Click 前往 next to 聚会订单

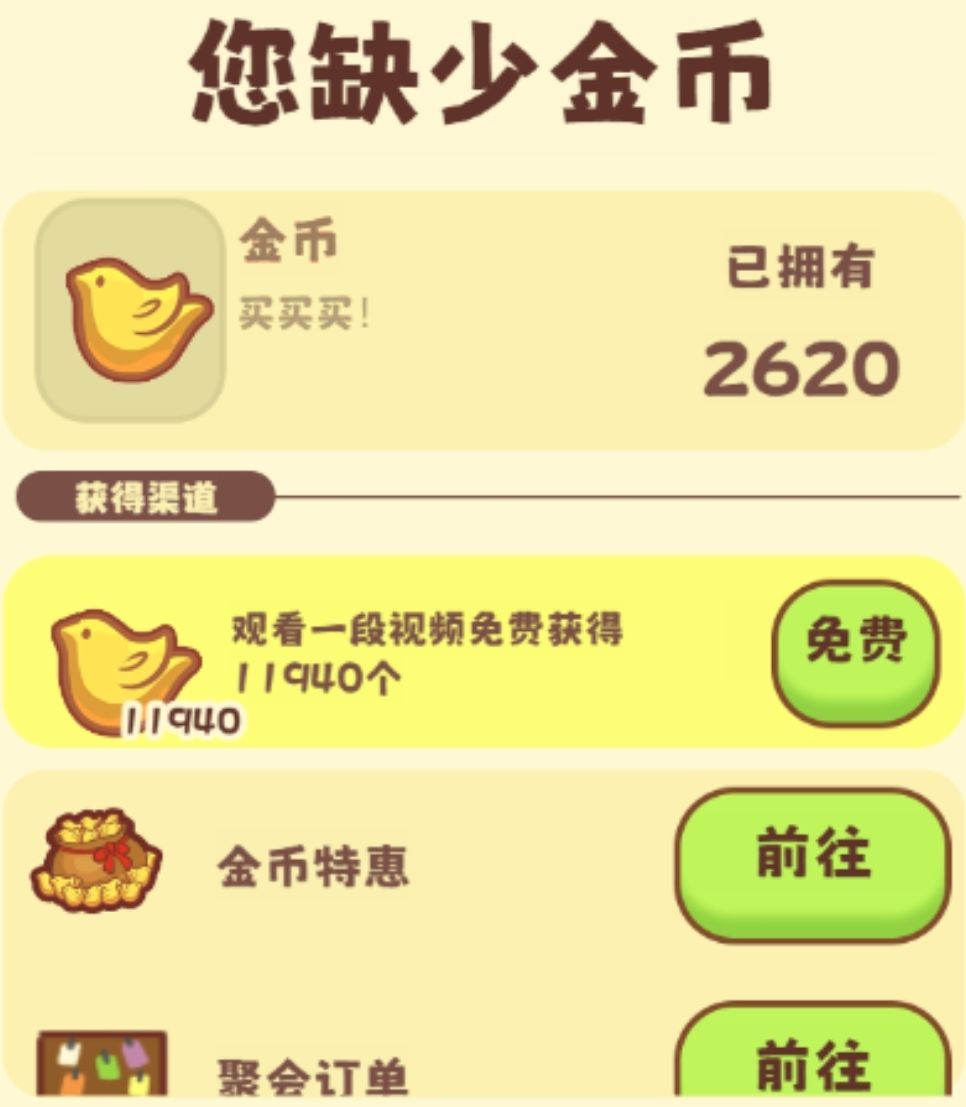tap(815, 1066)
